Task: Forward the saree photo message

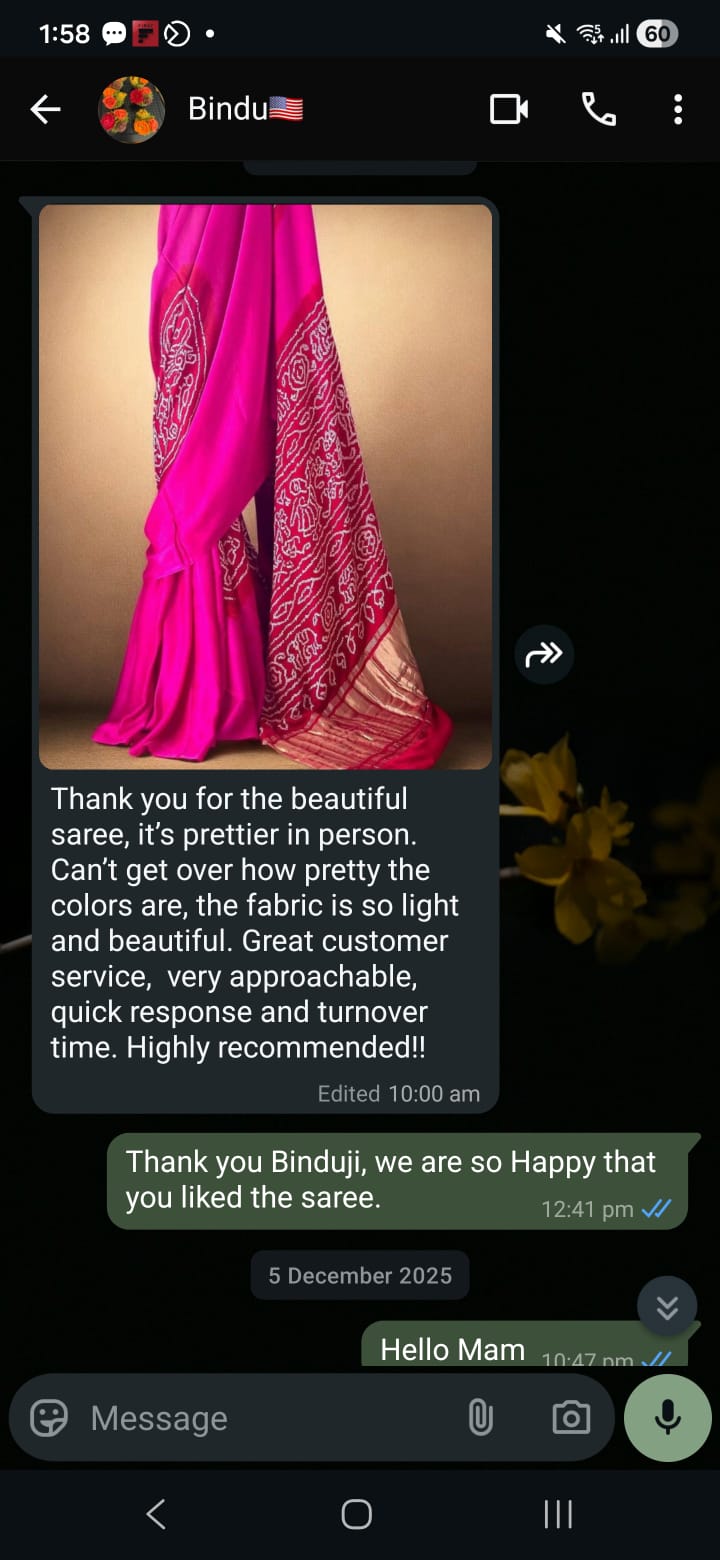Action: pos(544,655)
